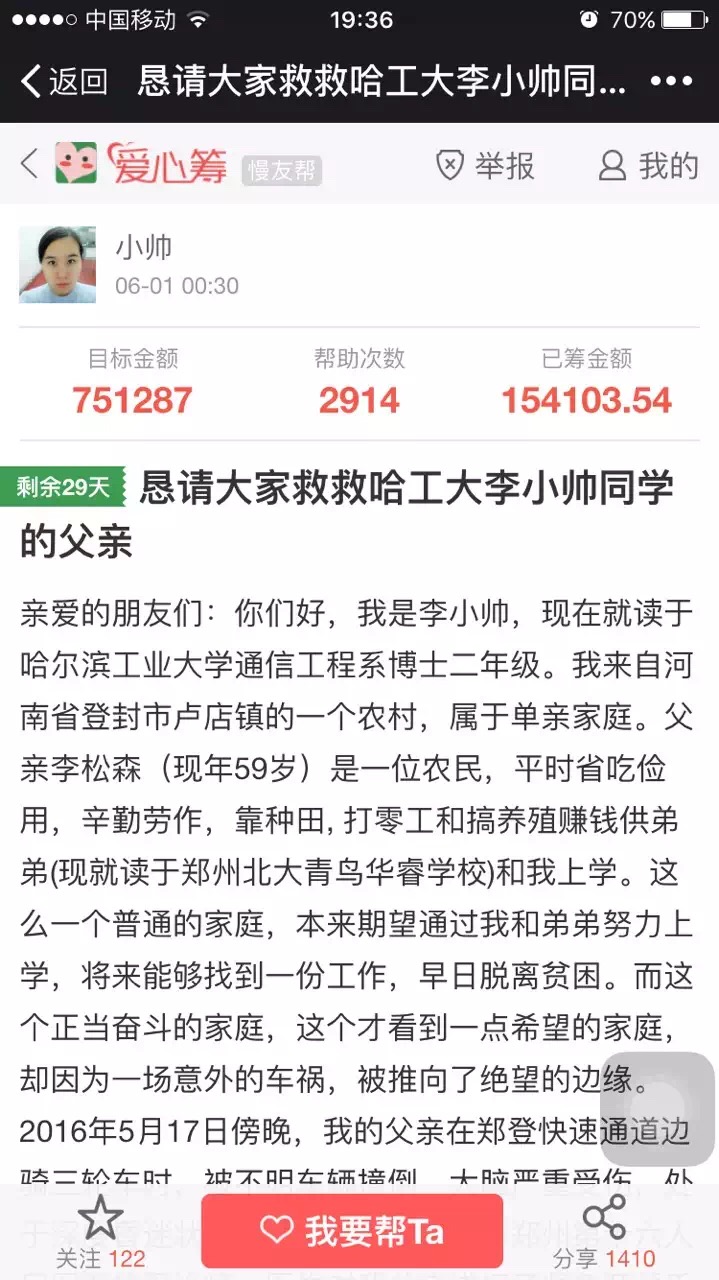Tap the 返回 back button
Screen dimensions: 719x1280
click(x=64, y=80)
